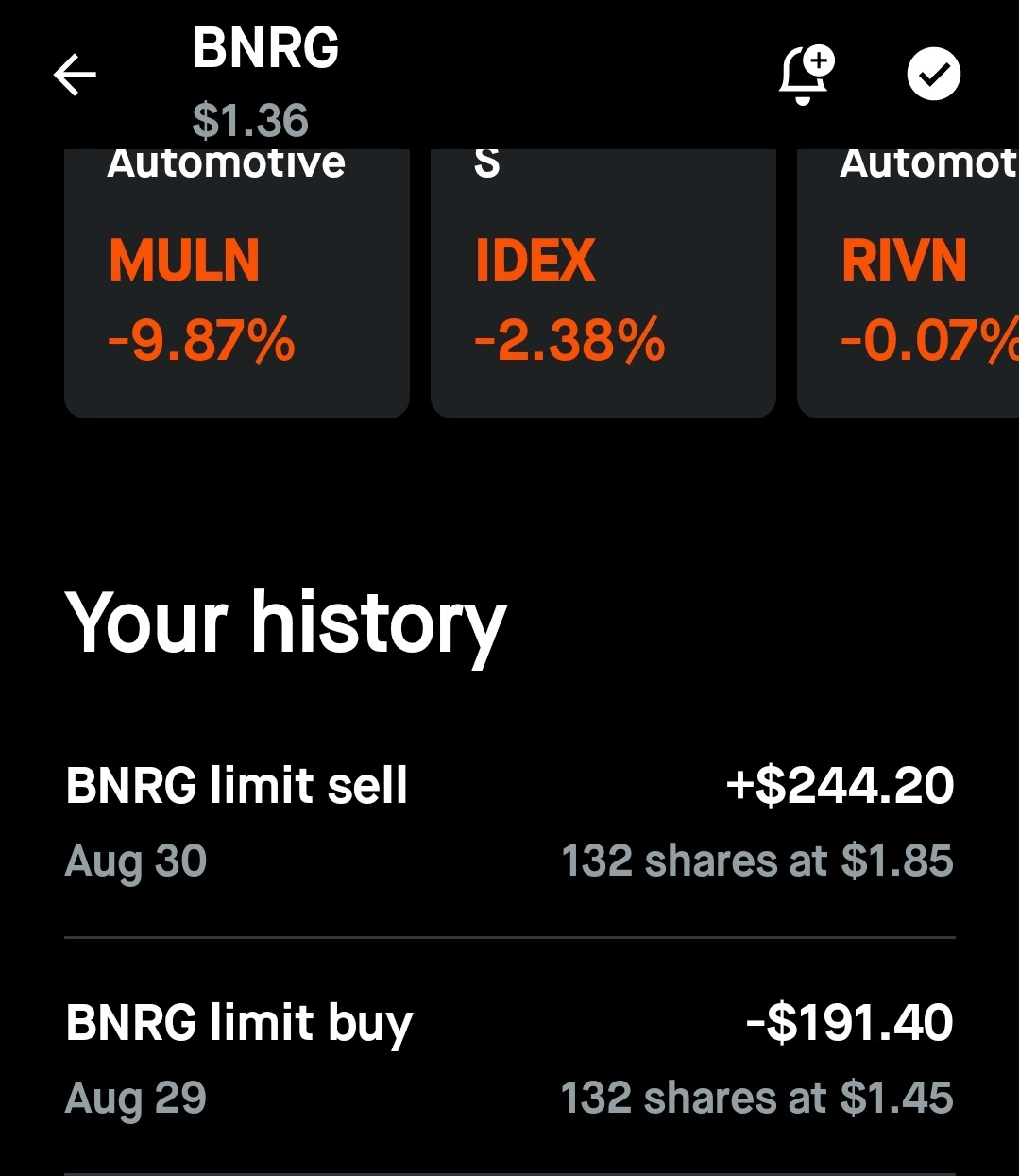Go back using the arrow
Viewport: 1019px width, 1176px height.
(76, 76)
